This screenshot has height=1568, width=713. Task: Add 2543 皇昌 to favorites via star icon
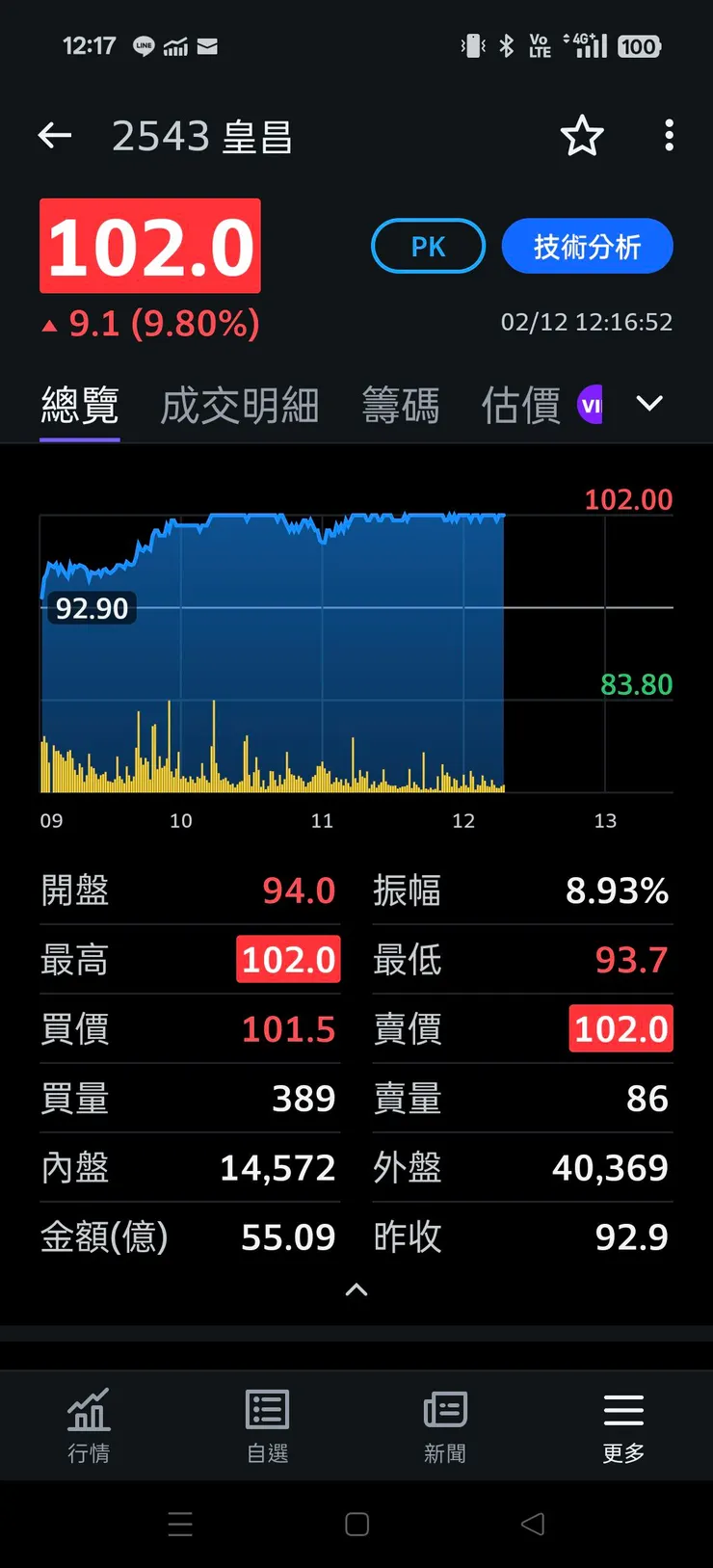[582, 136]
